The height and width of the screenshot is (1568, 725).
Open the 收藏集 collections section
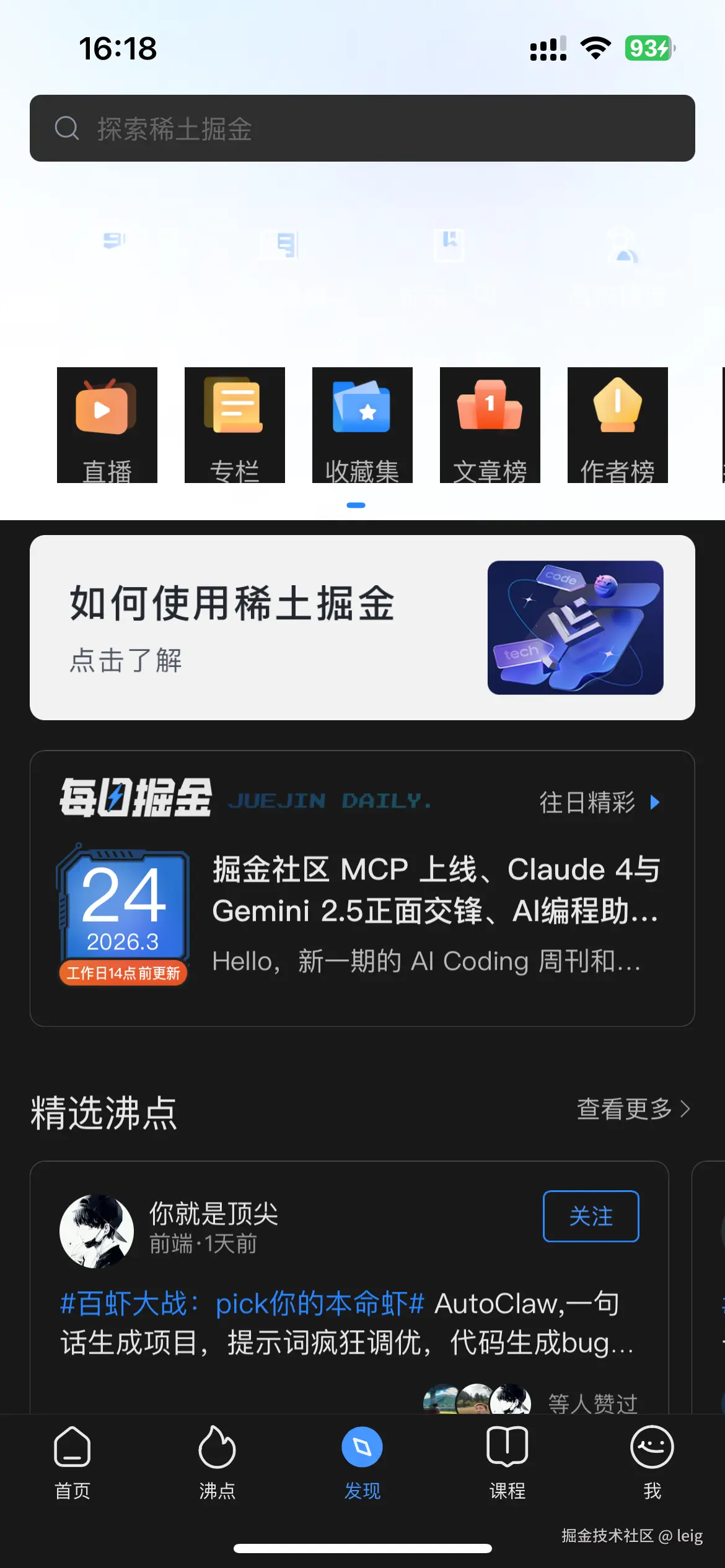pos(362,425)
